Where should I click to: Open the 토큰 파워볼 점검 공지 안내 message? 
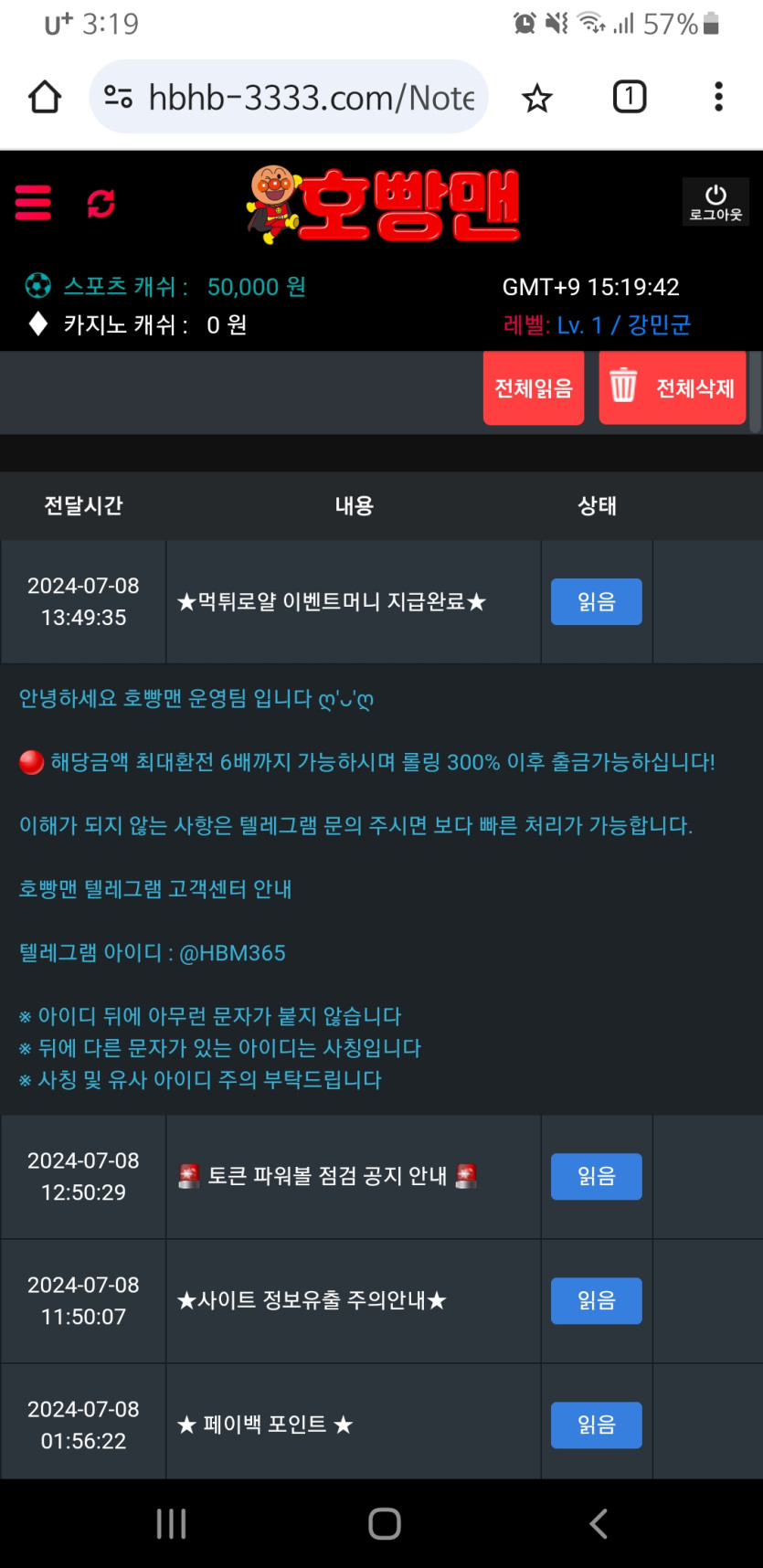(x=327, y=1176)
